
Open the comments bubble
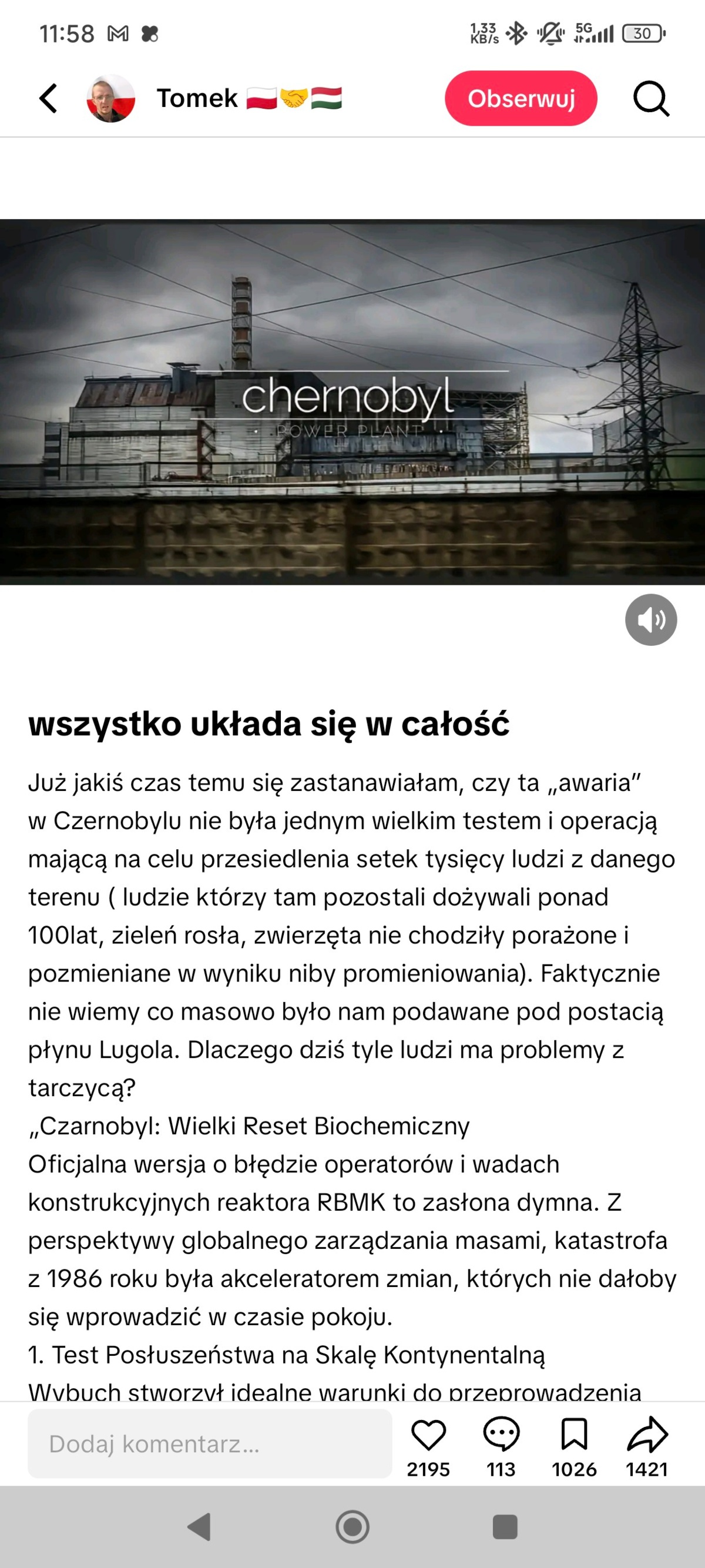501,1435
